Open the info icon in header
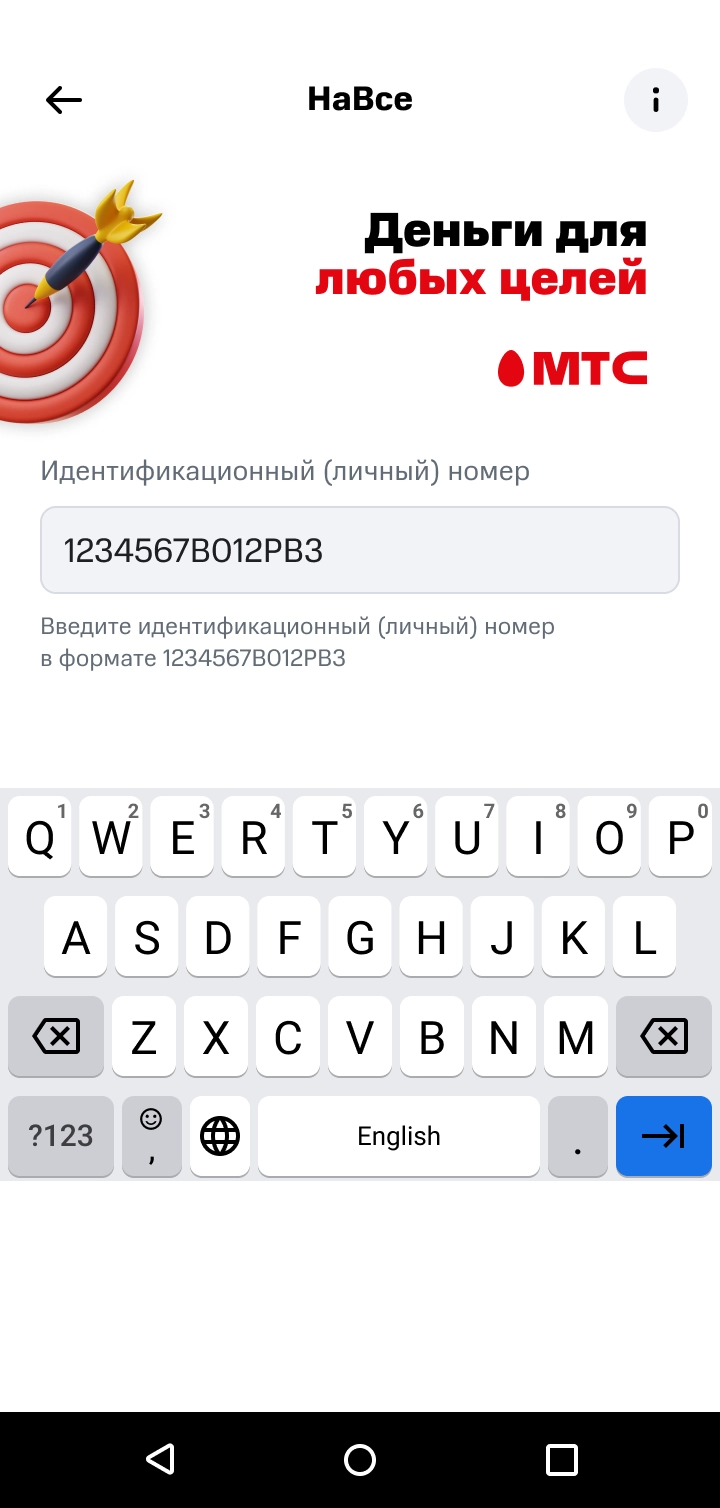Image resolution: width=720 pixels, height=1508 pixels. 656,100
